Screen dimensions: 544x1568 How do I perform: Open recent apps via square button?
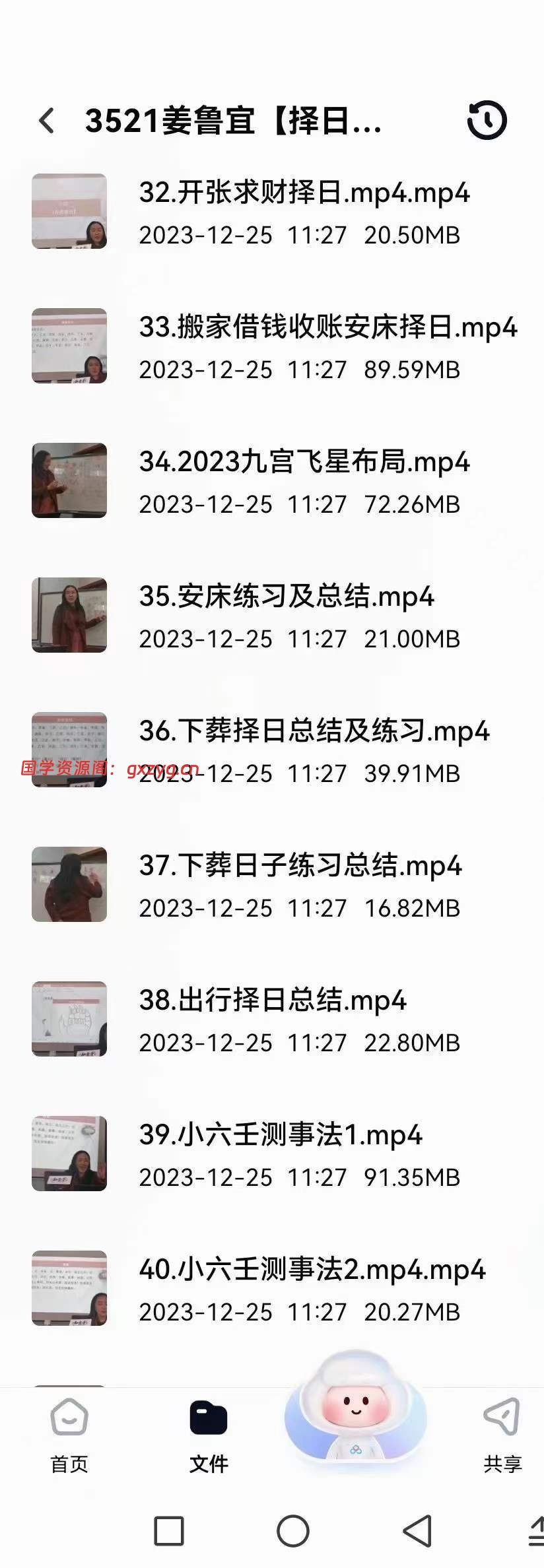point(169,1531)
